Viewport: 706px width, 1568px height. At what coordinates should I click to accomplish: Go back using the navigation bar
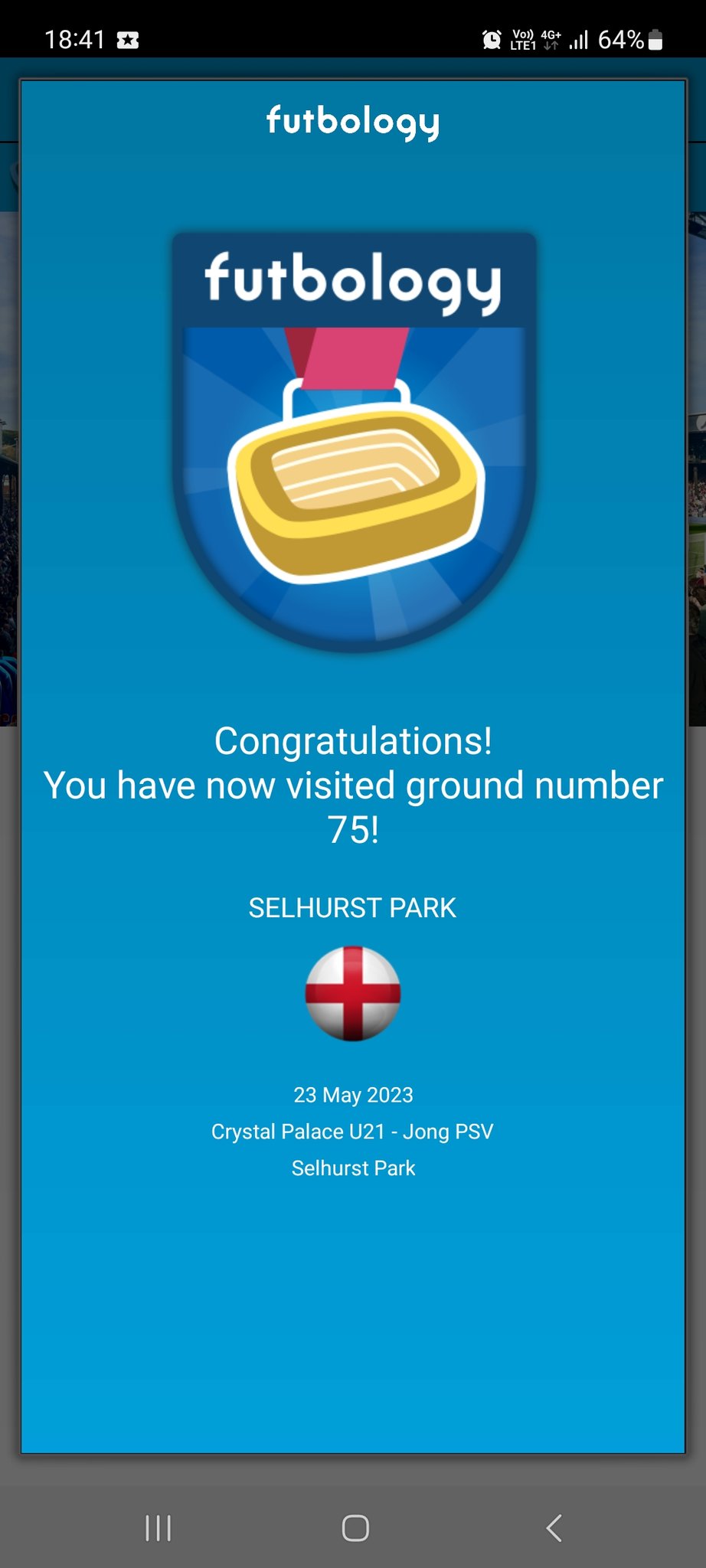[x=554, y=1527]
